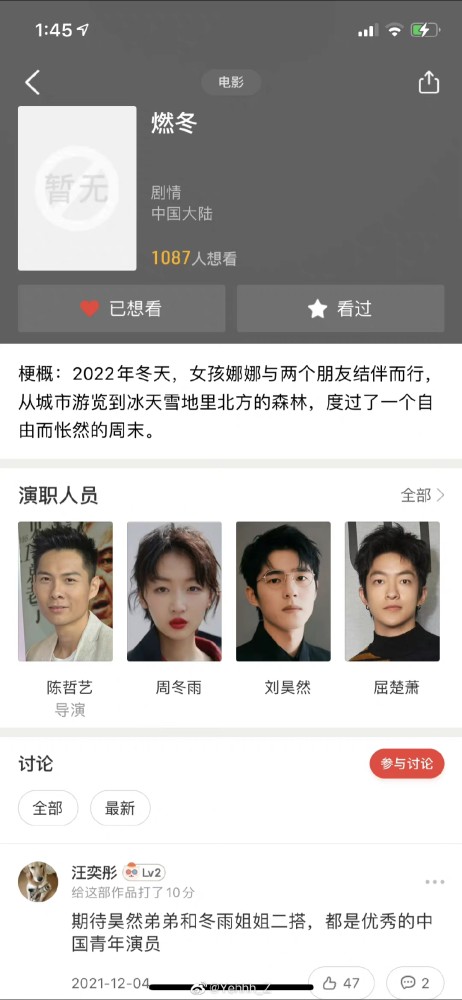Like 汪奕彤's comment with 47 likes
Viewport: 462px width, 1000px height.
click(x=341, y=983)
